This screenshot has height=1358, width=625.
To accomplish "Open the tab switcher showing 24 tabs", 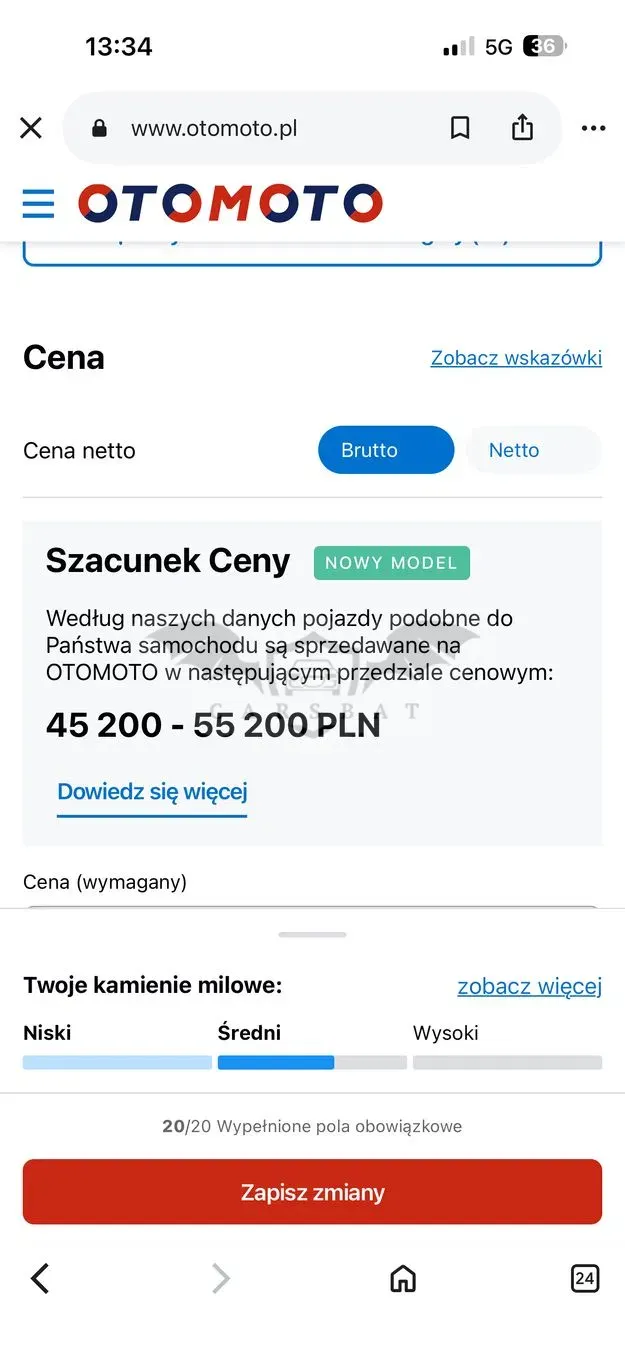I will 584,1278.
